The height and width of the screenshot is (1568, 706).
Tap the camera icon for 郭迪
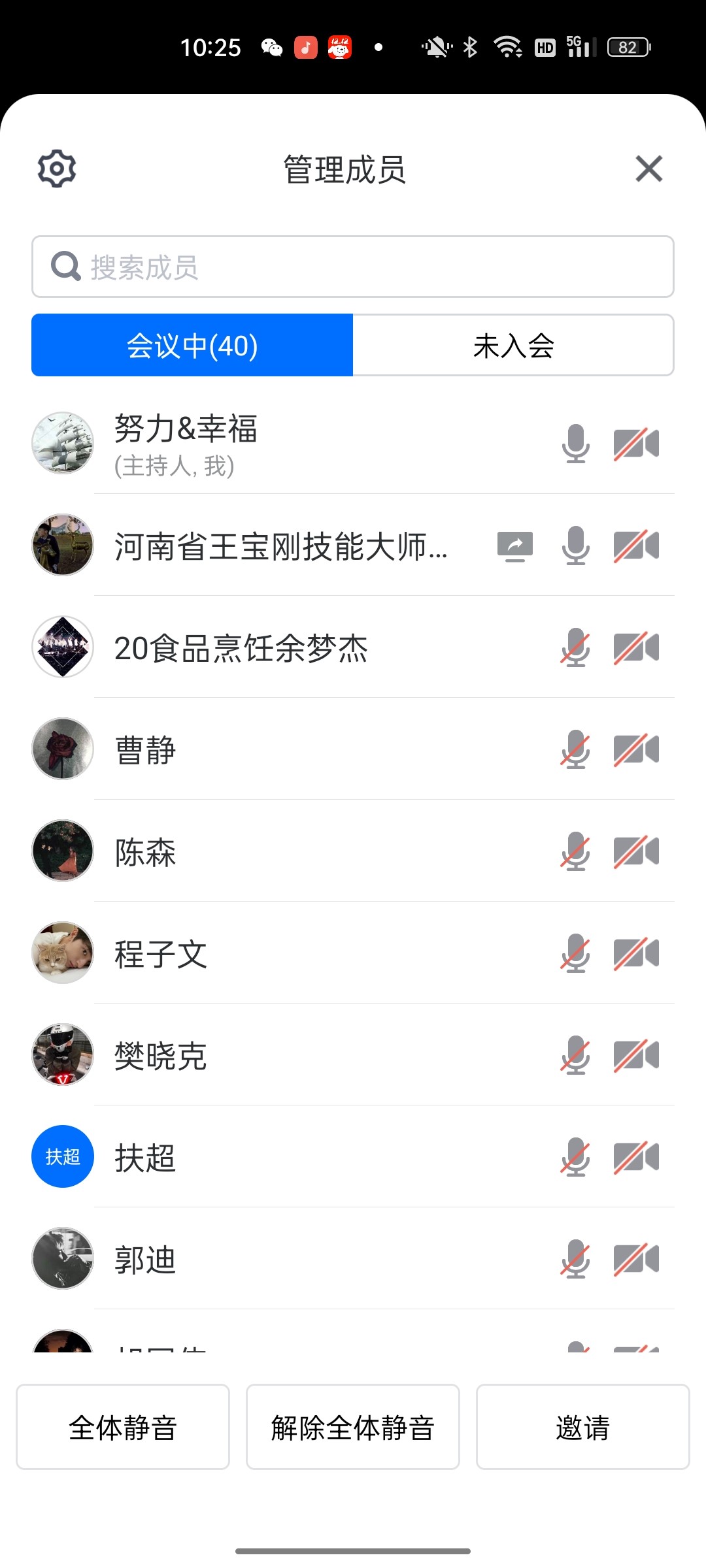(636, 1260)
